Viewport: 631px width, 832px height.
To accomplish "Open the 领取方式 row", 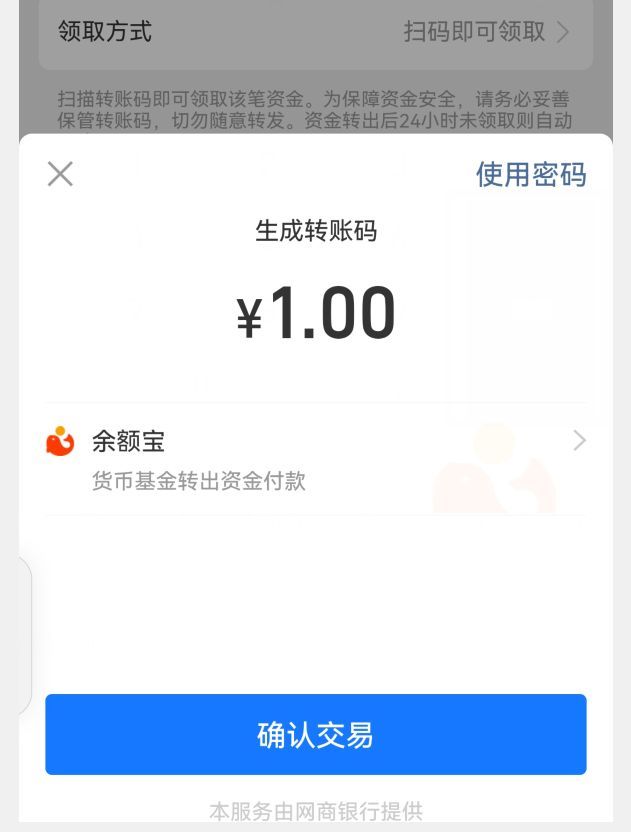I will 315,32.
